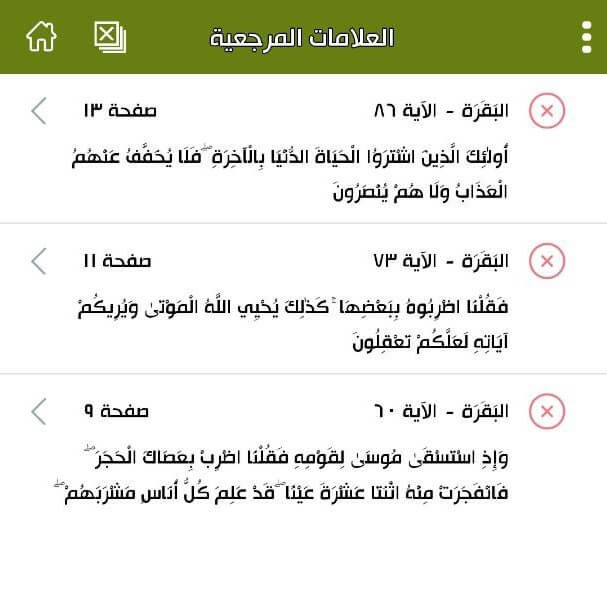The width and height of the screenshot is (607, 602).
Task: Delete all bookmarks with the stacked X icon
Action: (109, 37)
